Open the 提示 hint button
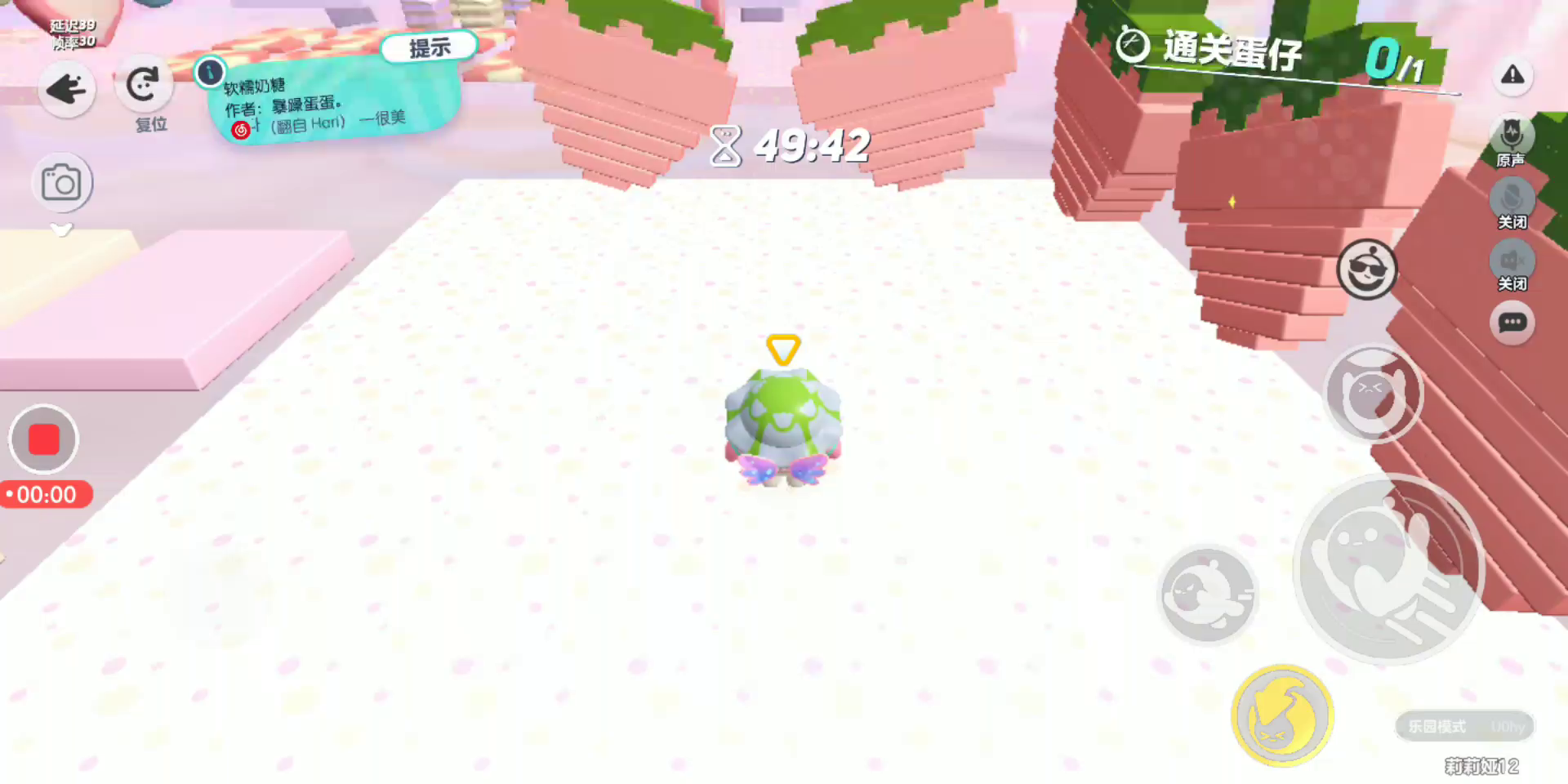The width and height of the screenshot is (1568, 784). tap(429, 48)
